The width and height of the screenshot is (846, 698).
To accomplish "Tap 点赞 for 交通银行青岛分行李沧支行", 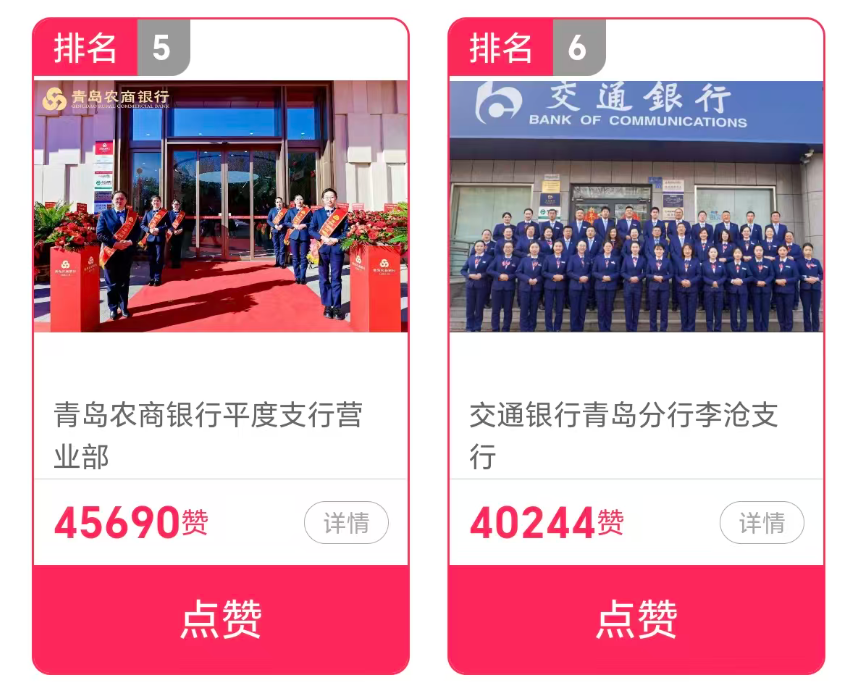I will click(637, 619).
